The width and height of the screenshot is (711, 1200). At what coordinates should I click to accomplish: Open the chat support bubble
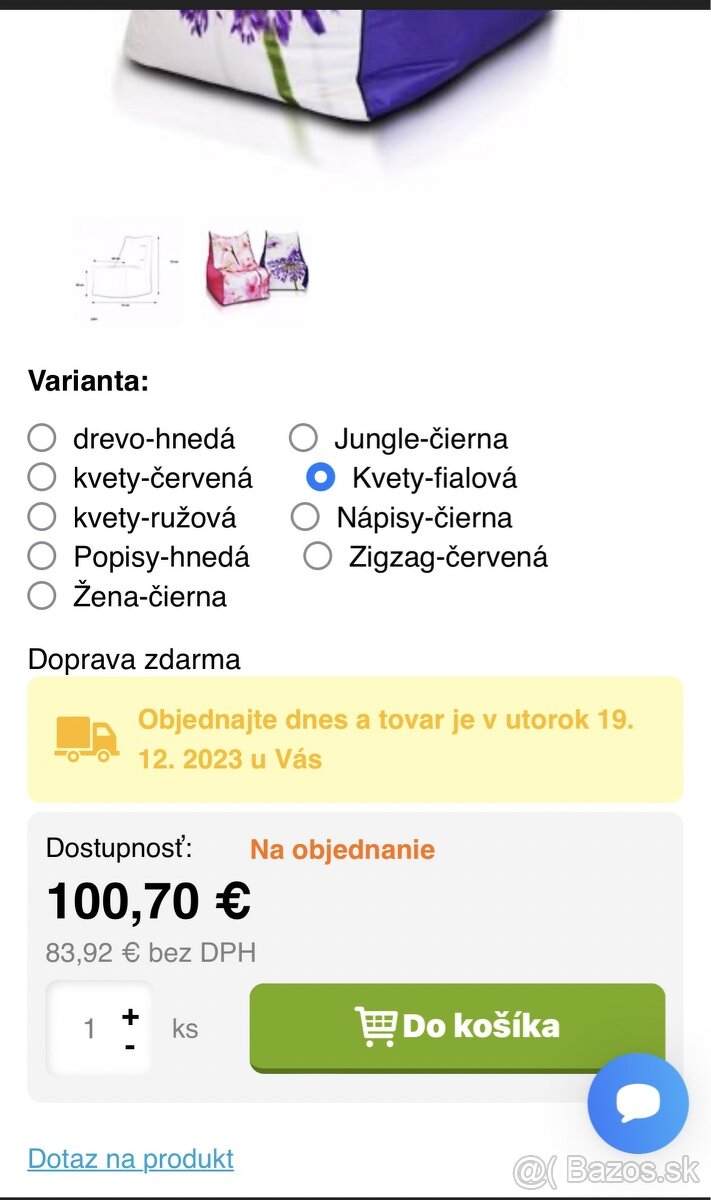(637, 1103)
